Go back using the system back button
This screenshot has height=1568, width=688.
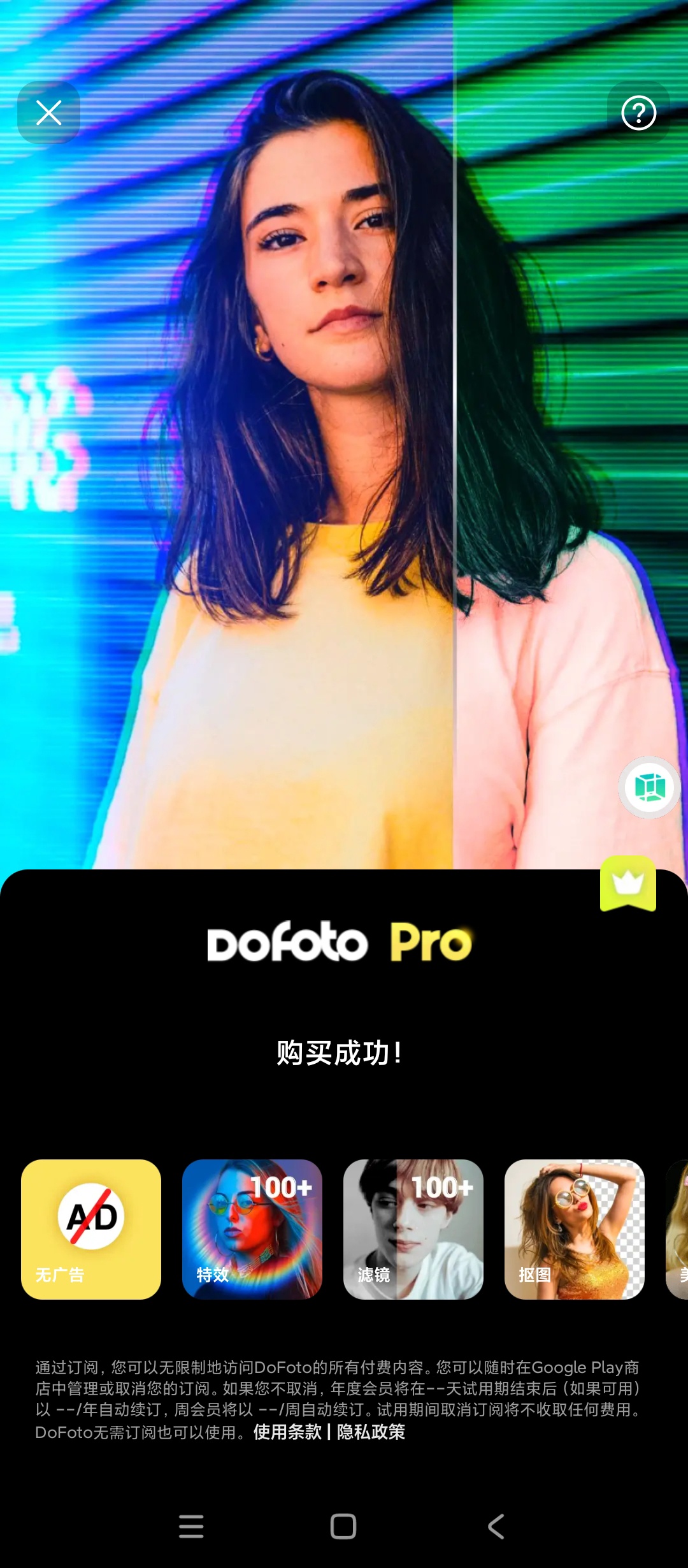point(496,1527)
